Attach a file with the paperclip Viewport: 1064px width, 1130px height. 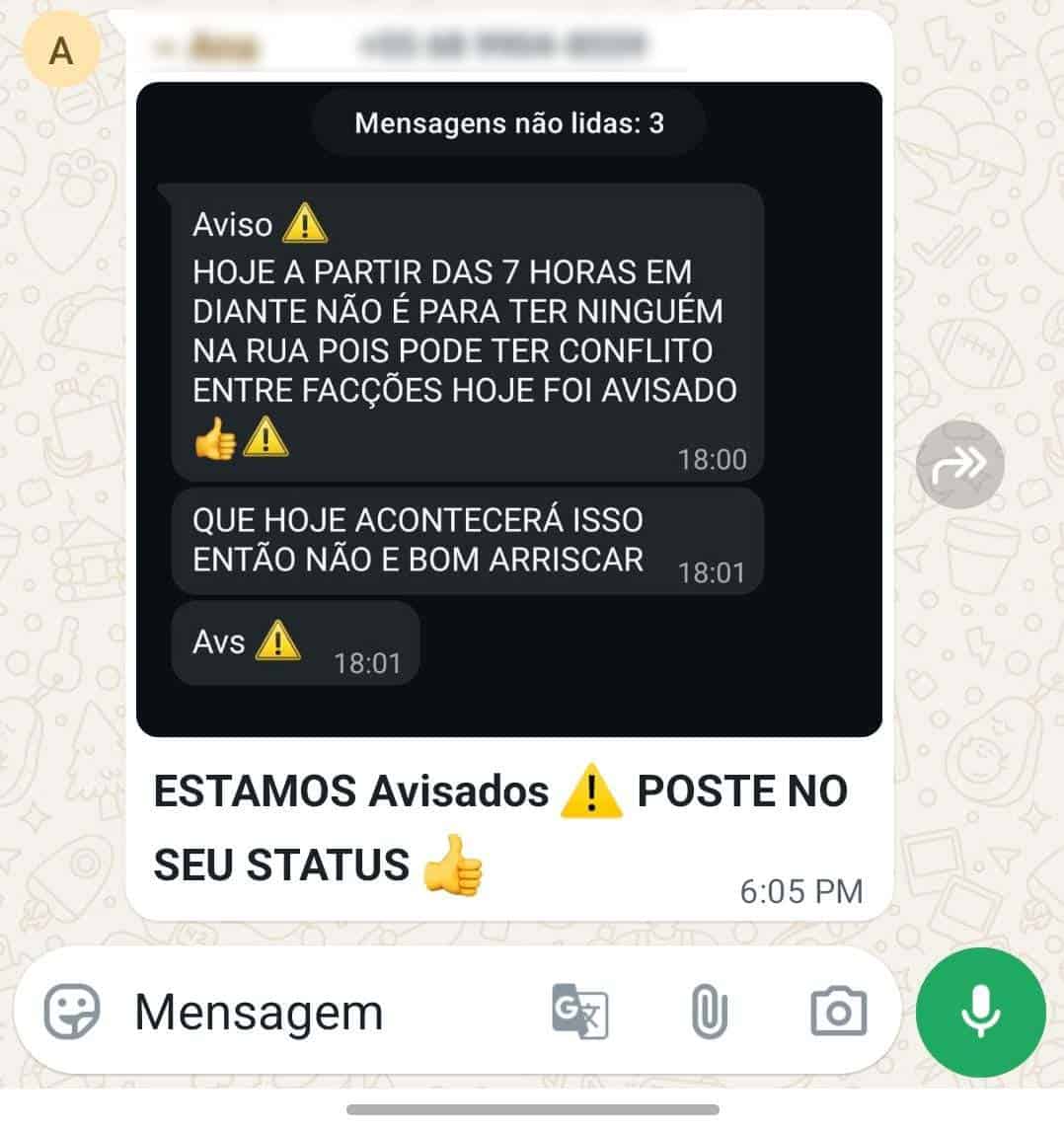tap(709, 1013)
